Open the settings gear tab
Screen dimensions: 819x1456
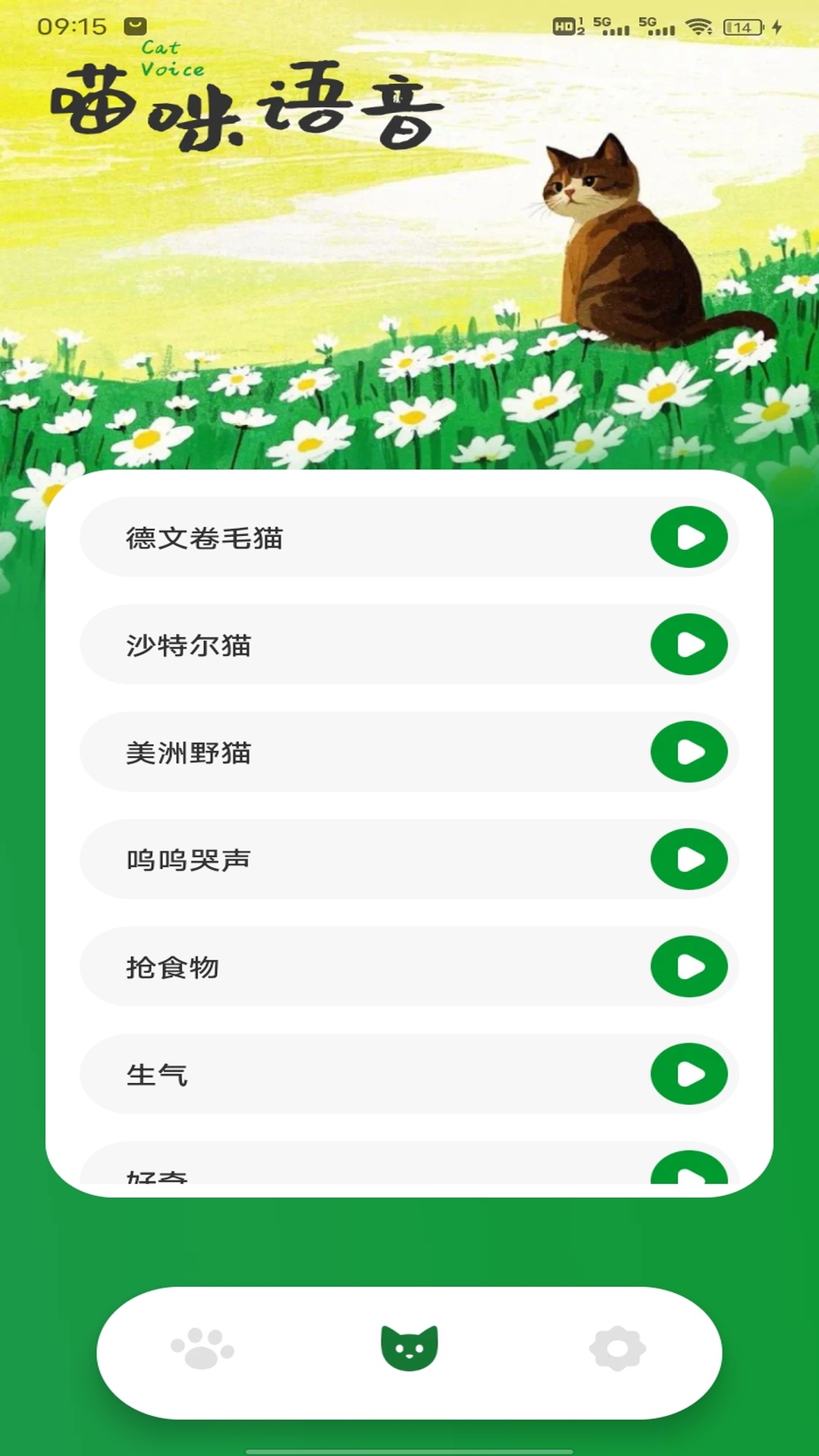(617, 1349)
